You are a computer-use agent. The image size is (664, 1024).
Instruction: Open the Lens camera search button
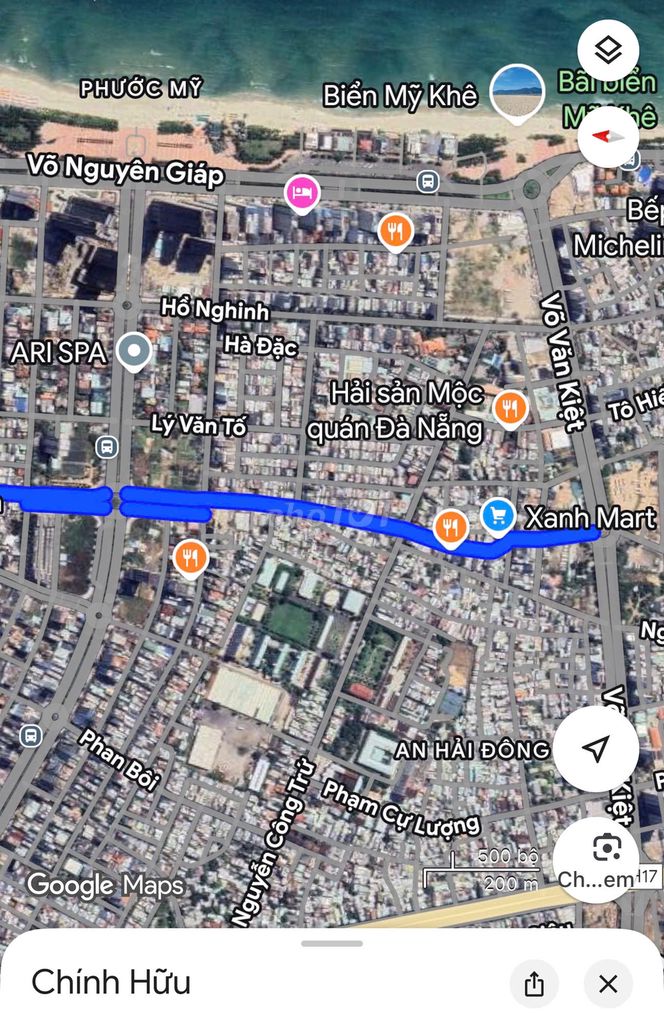click(x=606, y=849)
